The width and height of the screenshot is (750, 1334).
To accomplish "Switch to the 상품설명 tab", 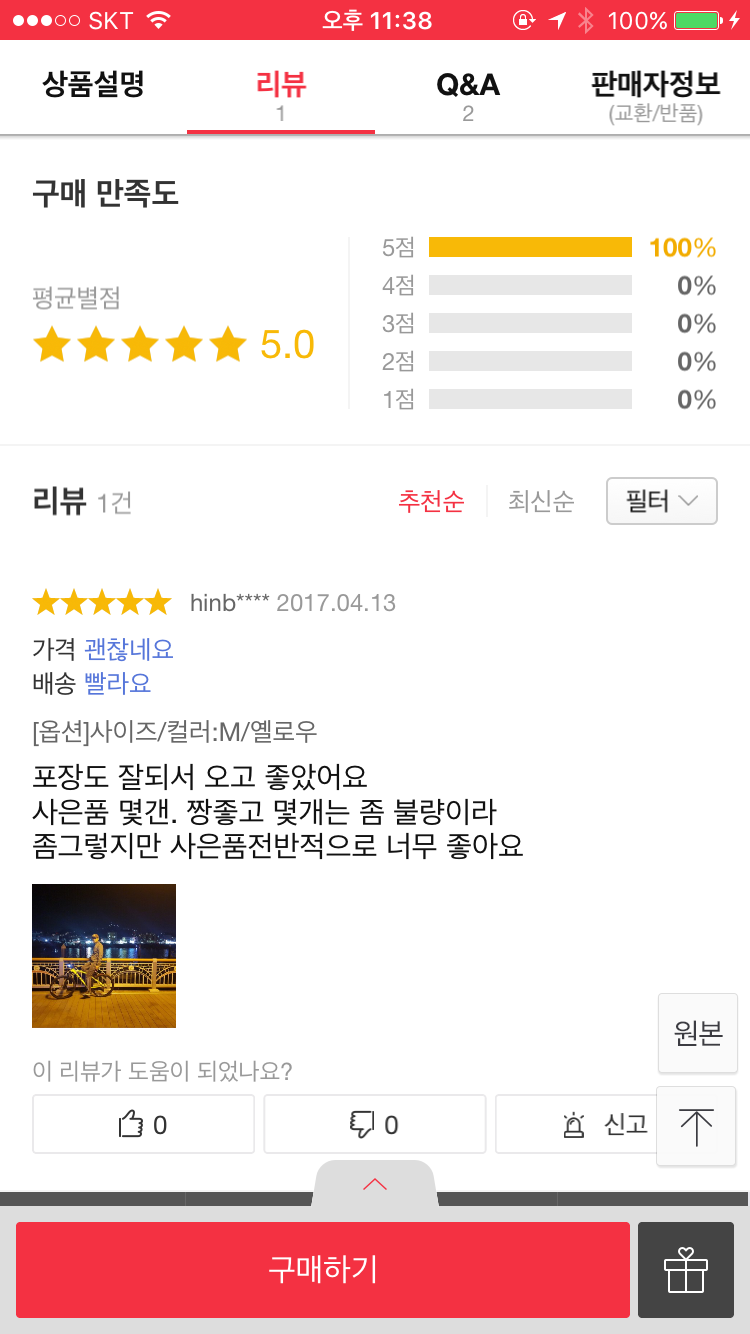I will (93, 86).
